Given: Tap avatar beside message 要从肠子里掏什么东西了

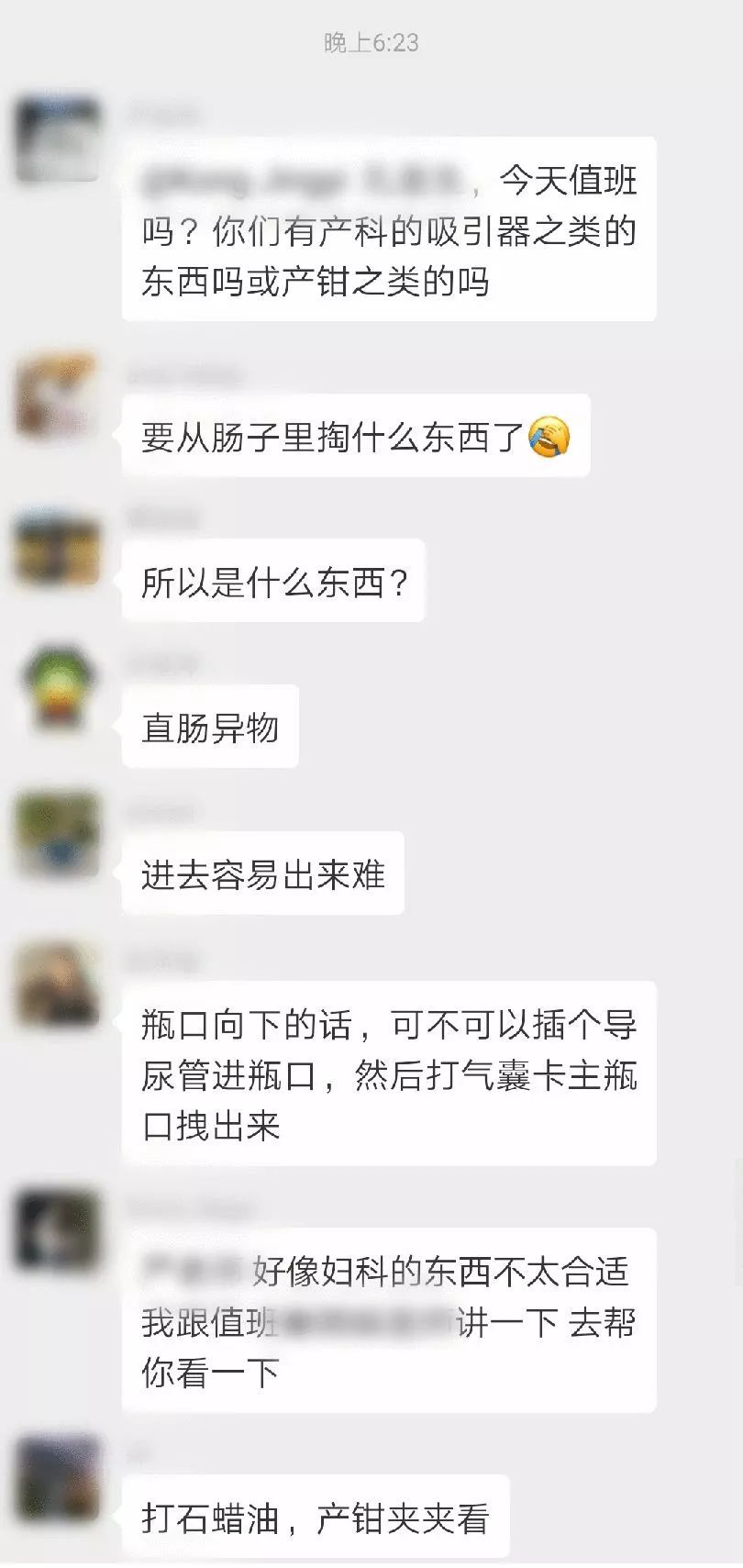Looking at the screenshot, I should click(58, 395).
